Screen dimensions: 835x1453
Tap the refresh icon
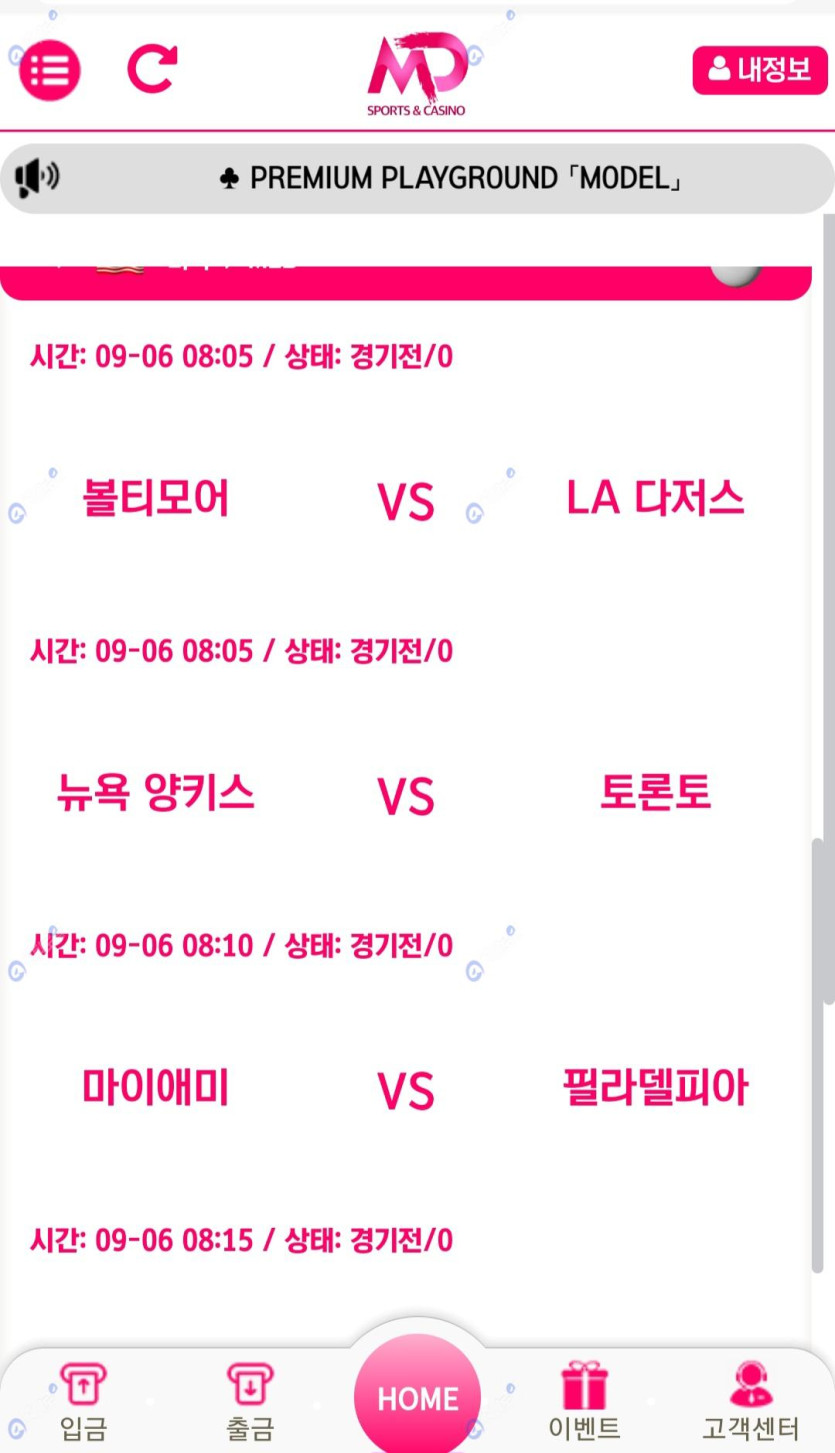click(x=152, y=69)
